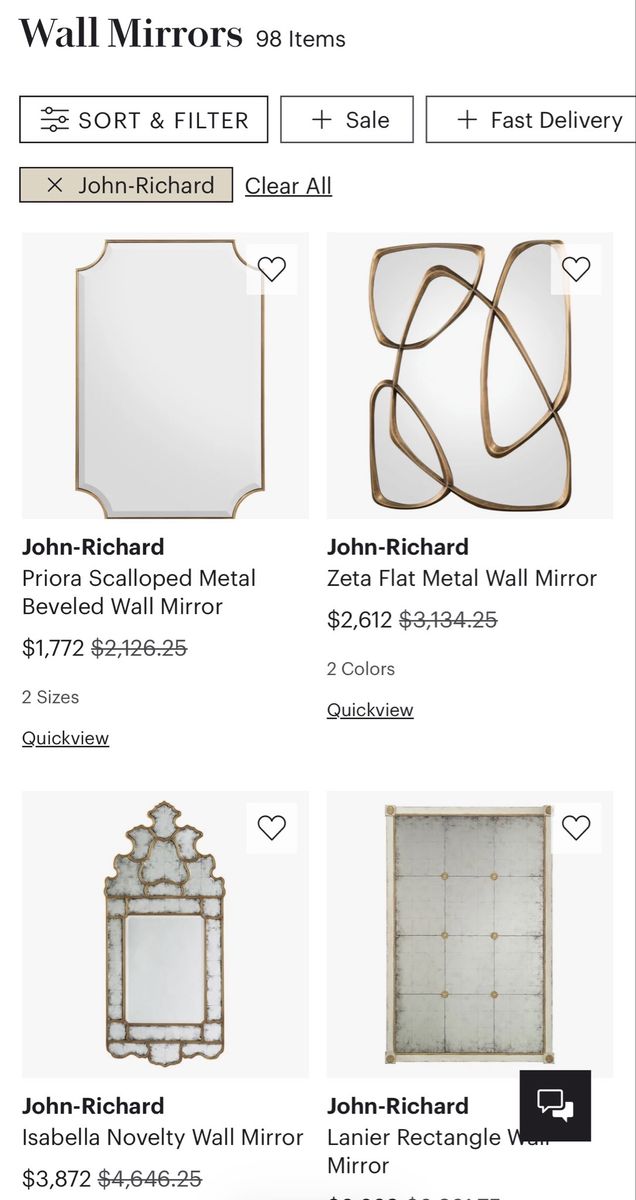Open the live chat bubble
The width and height of the screenshot is (636, 1200).
pos(555,1105)
